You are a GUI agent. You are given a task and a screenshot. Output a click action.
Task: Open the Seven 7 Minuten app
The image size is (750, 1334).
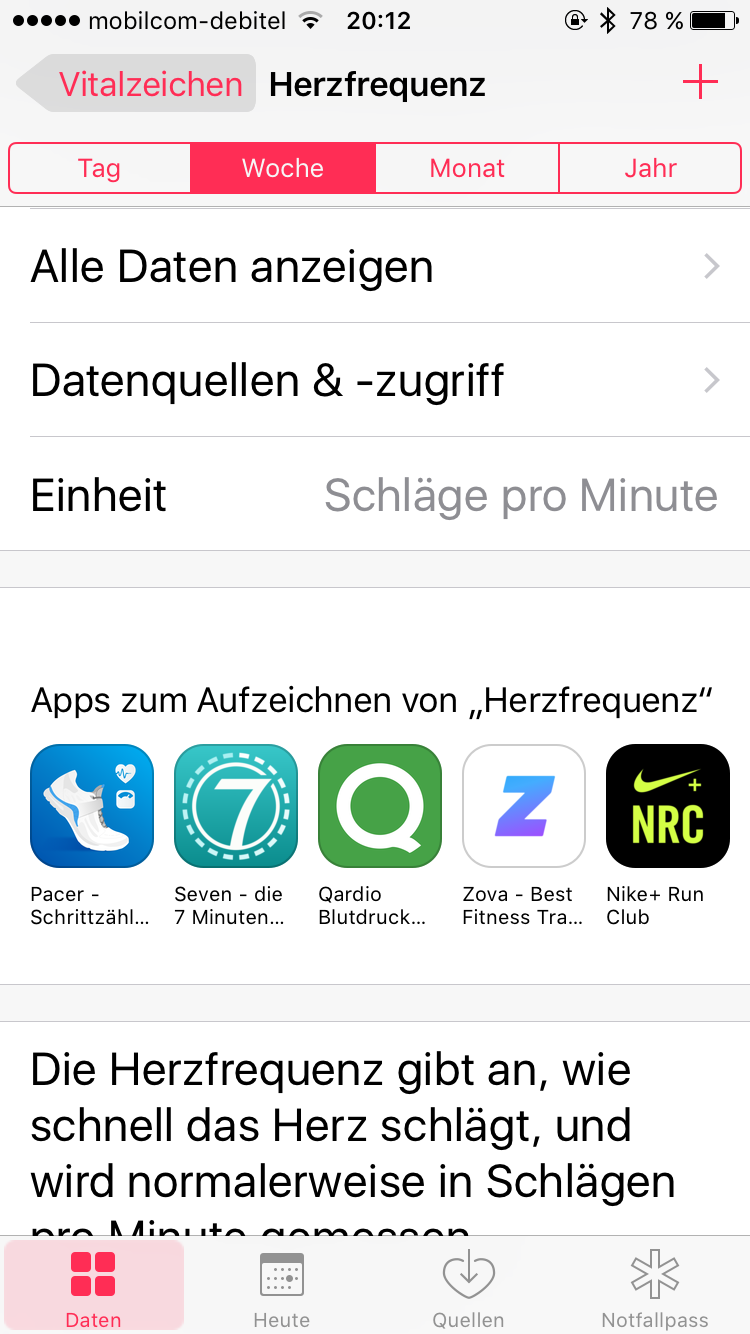click(236, 805)
